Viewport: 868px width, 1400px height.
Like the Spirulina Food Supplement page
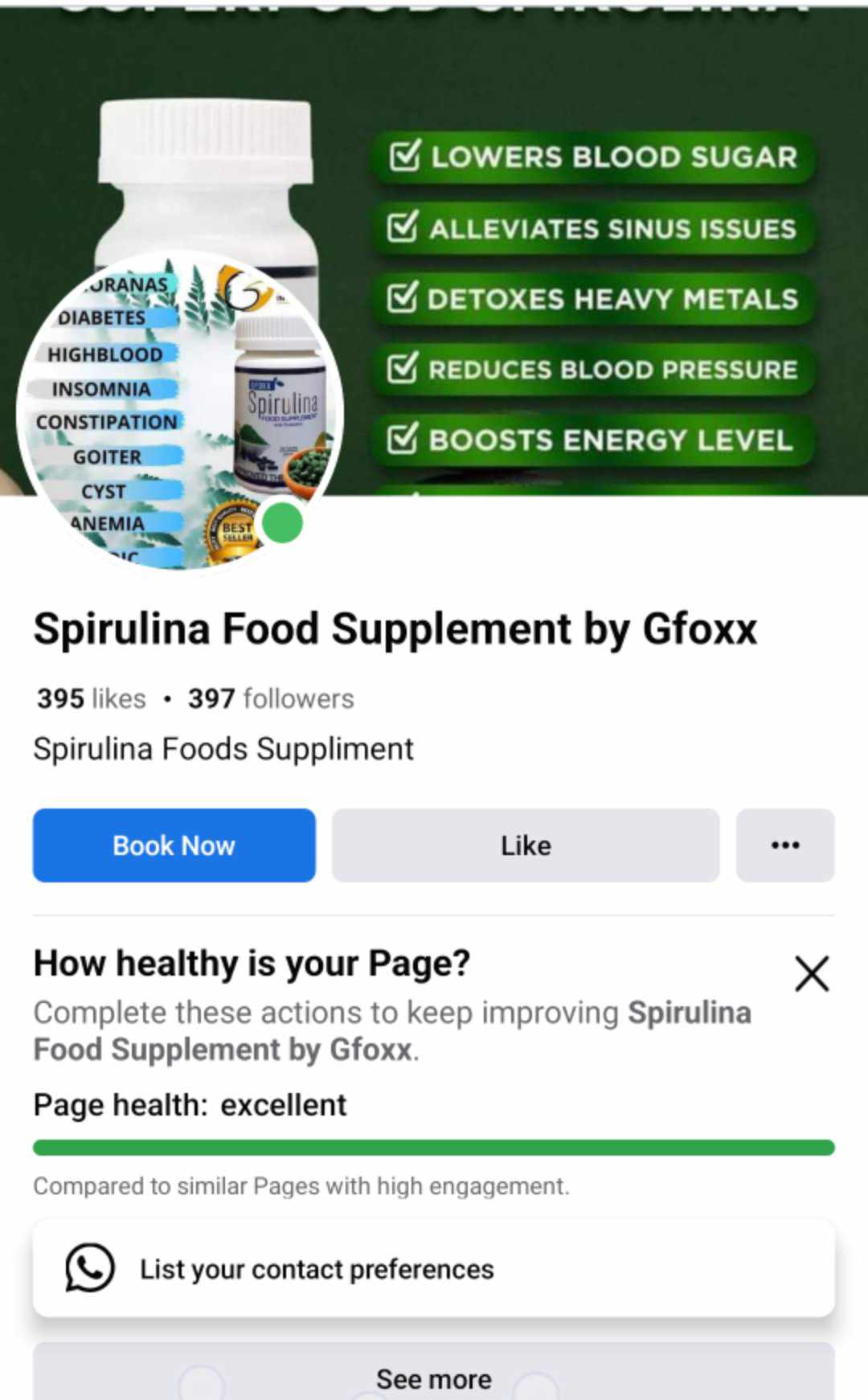(525, 845)
